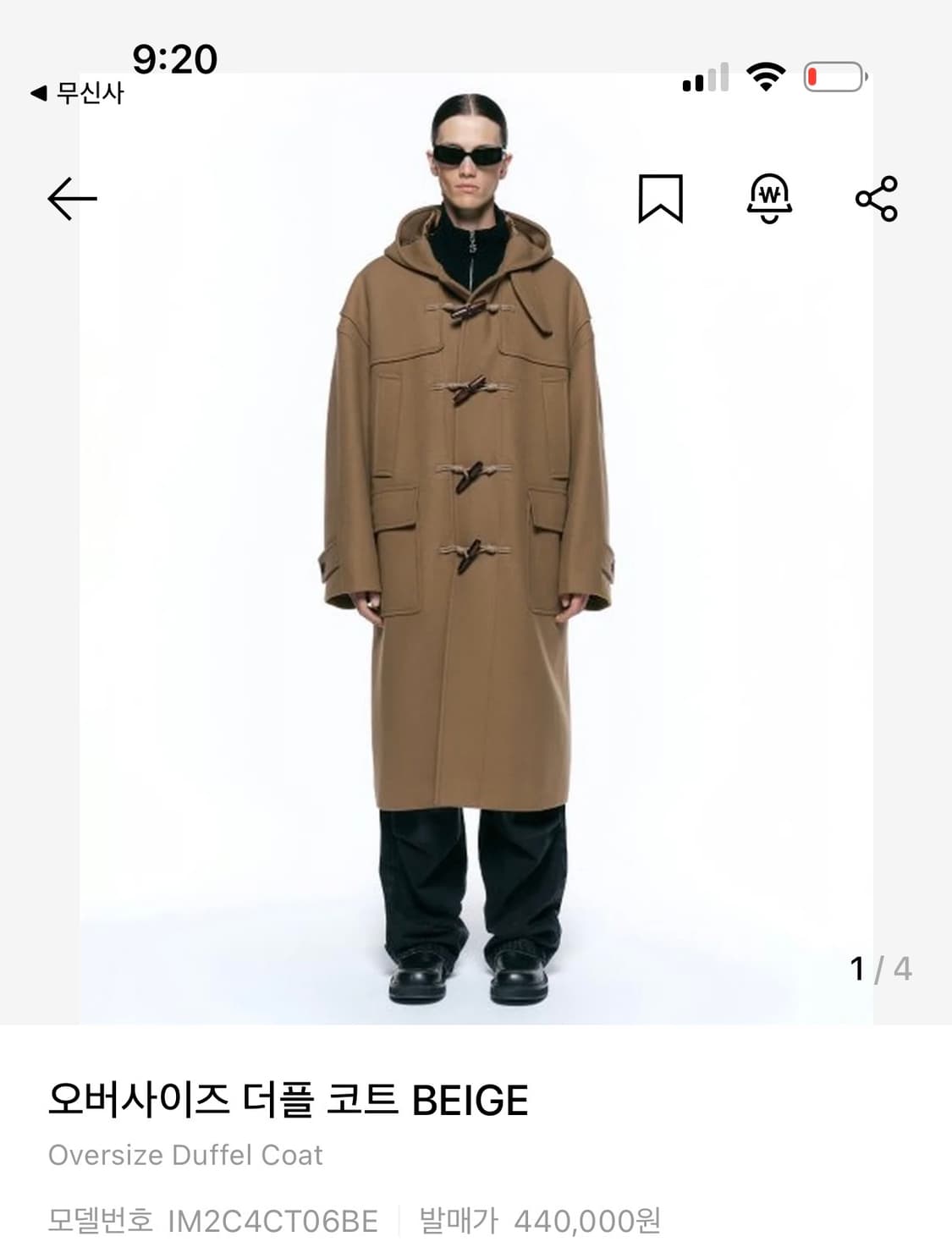This screenshot has height=1253, width=952.
Task: Tap the battery indicator in the status bar
Action: (830, 76)
